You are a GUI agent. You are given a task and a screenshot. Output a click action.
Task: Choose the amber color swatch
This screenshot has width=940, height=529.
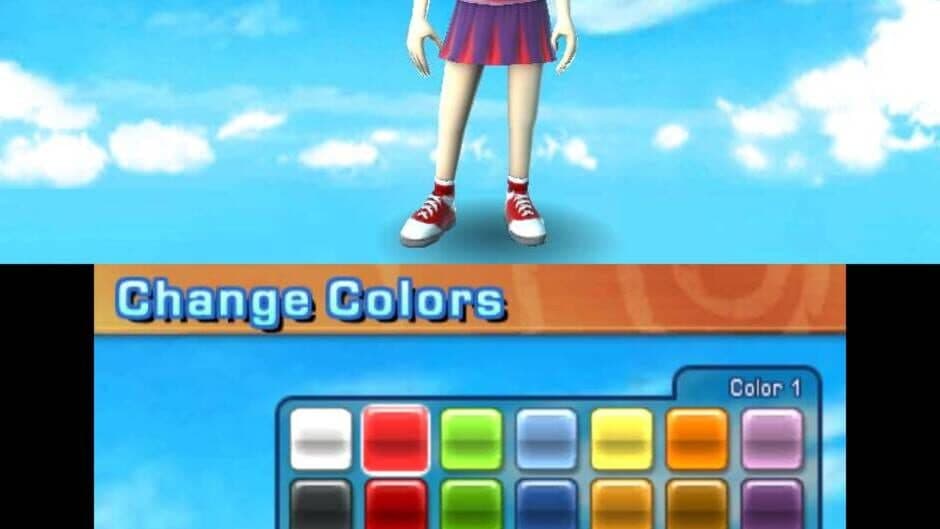pyautogui.click(x=621, y=505)
